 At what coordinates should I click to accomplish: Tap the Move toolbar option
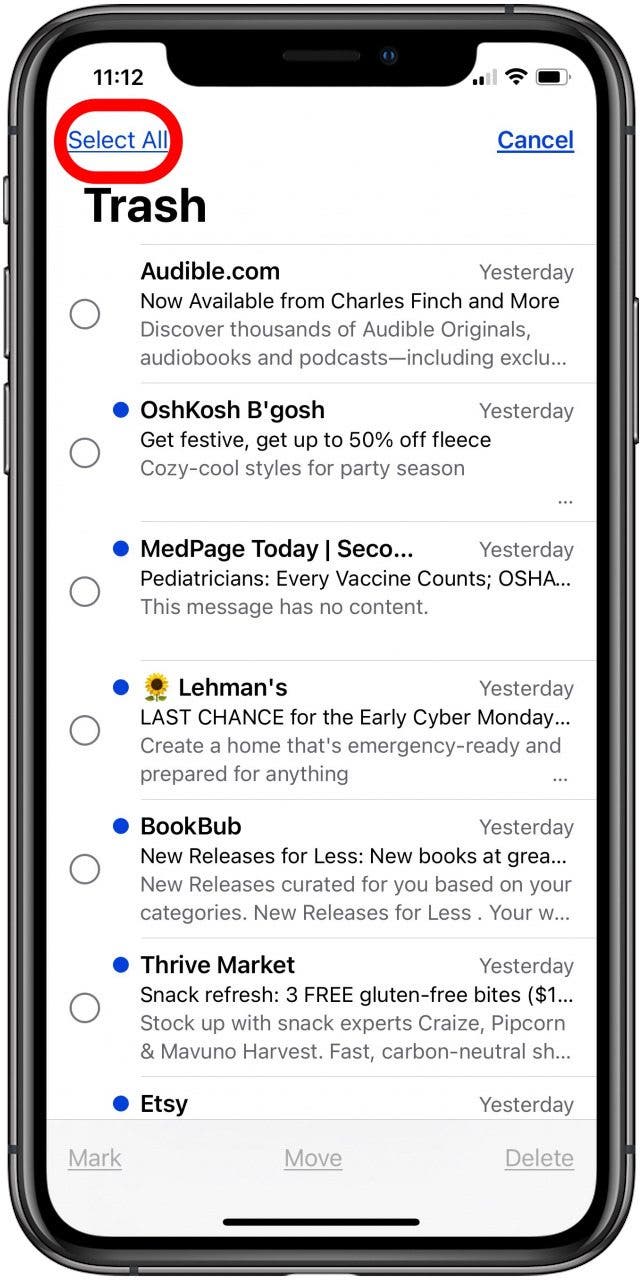[x=313, y=1158]
